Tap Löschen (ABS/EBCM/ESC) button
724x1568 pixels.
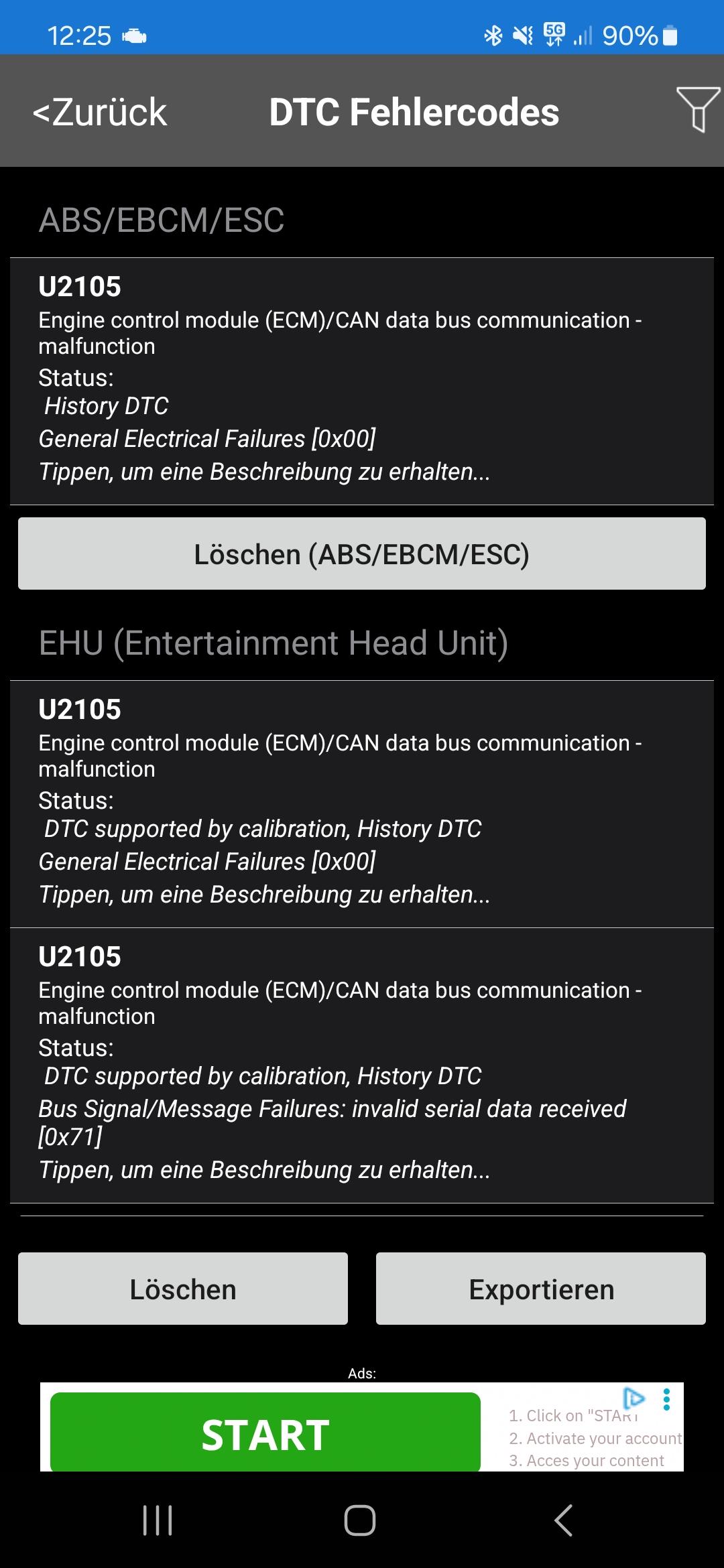[362, 553]
